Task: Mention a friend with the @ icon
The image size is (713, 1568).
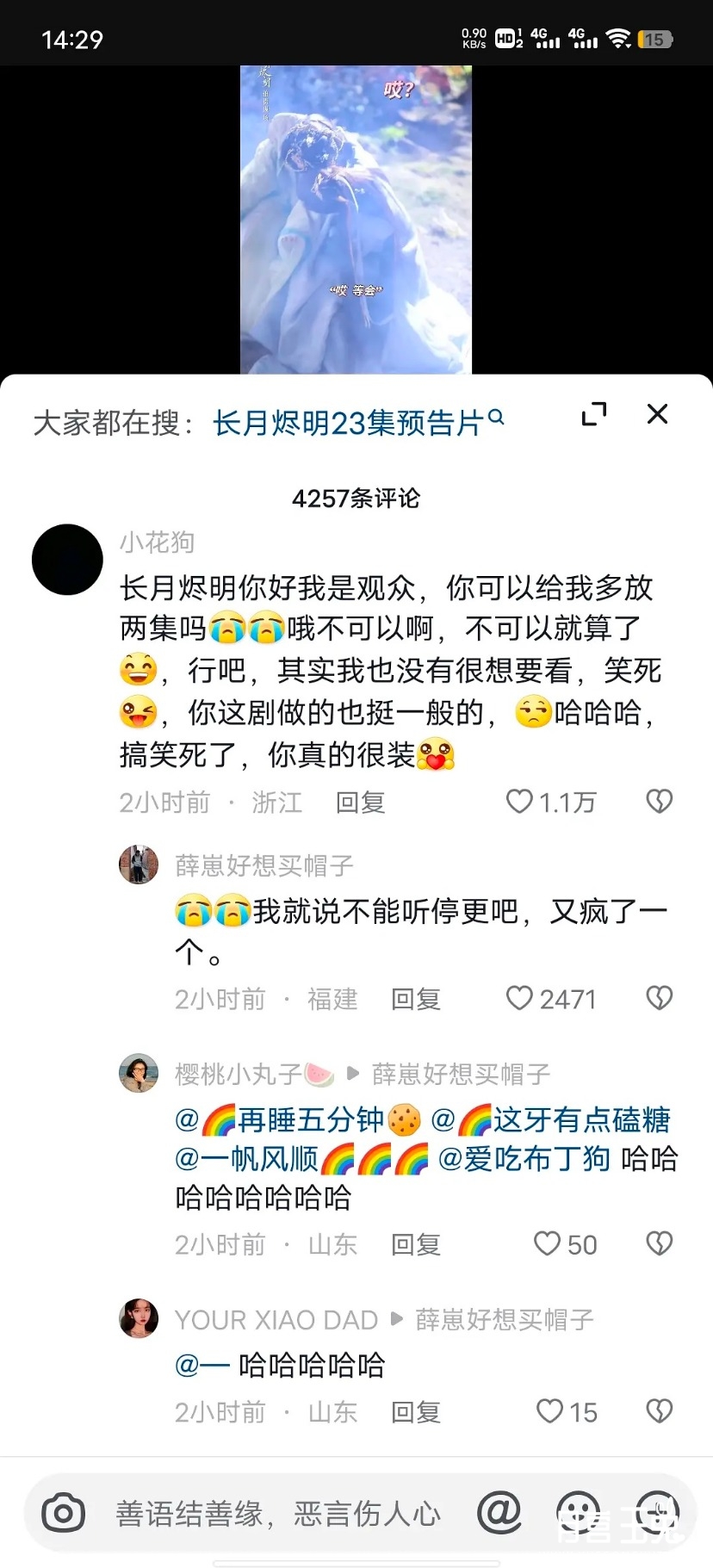Action: tap(499, 1512)
